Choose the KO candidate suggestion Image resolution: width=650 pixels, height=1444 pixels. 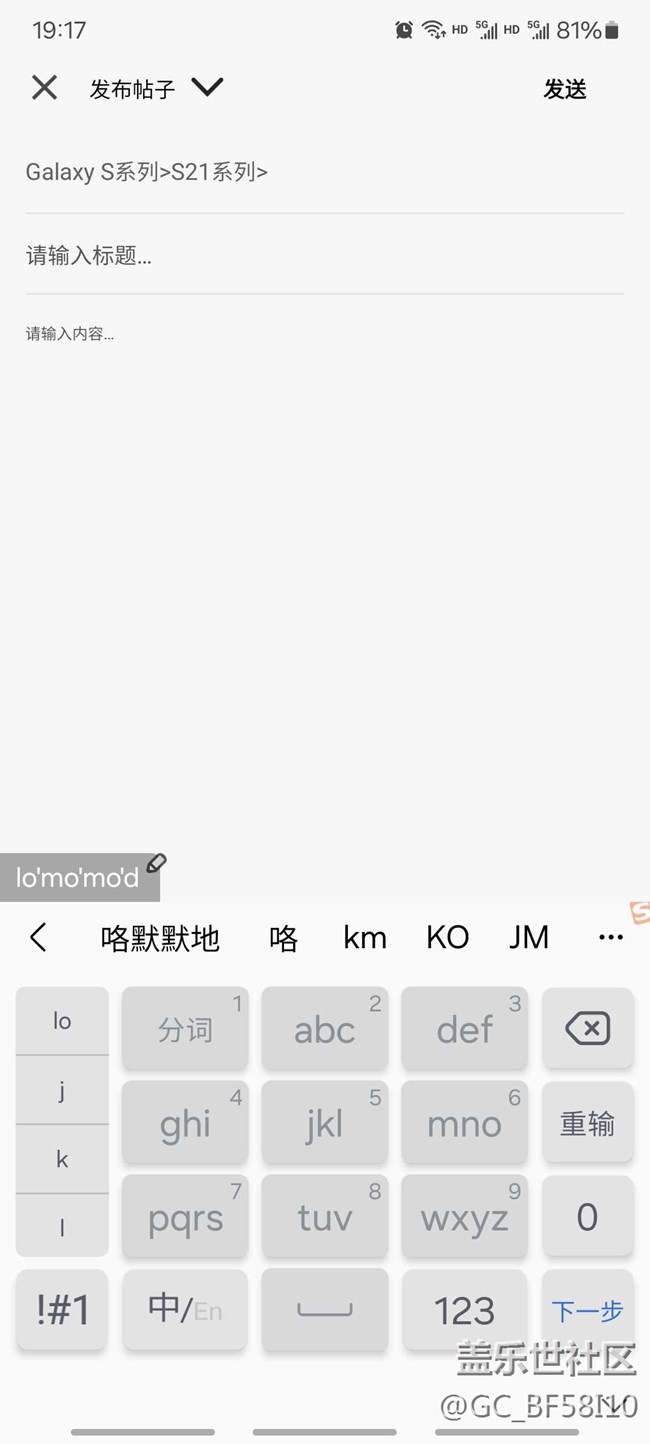click(x=447, y=937)
